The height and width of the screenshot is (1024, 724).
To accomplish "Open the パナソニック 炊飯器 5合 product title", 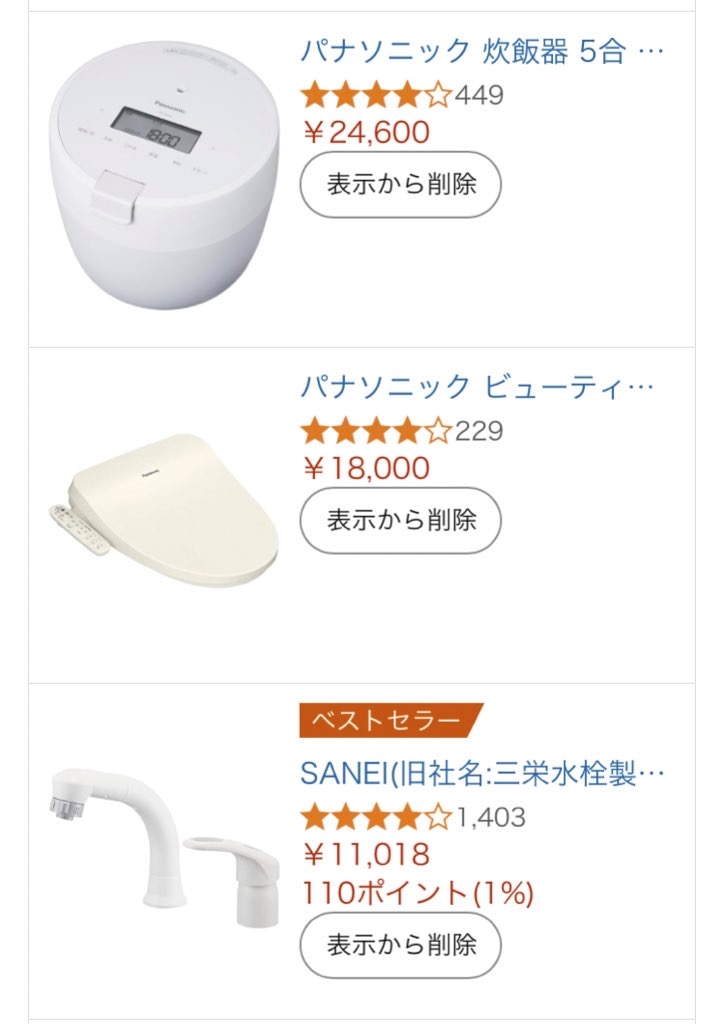I will coord(481,50).
